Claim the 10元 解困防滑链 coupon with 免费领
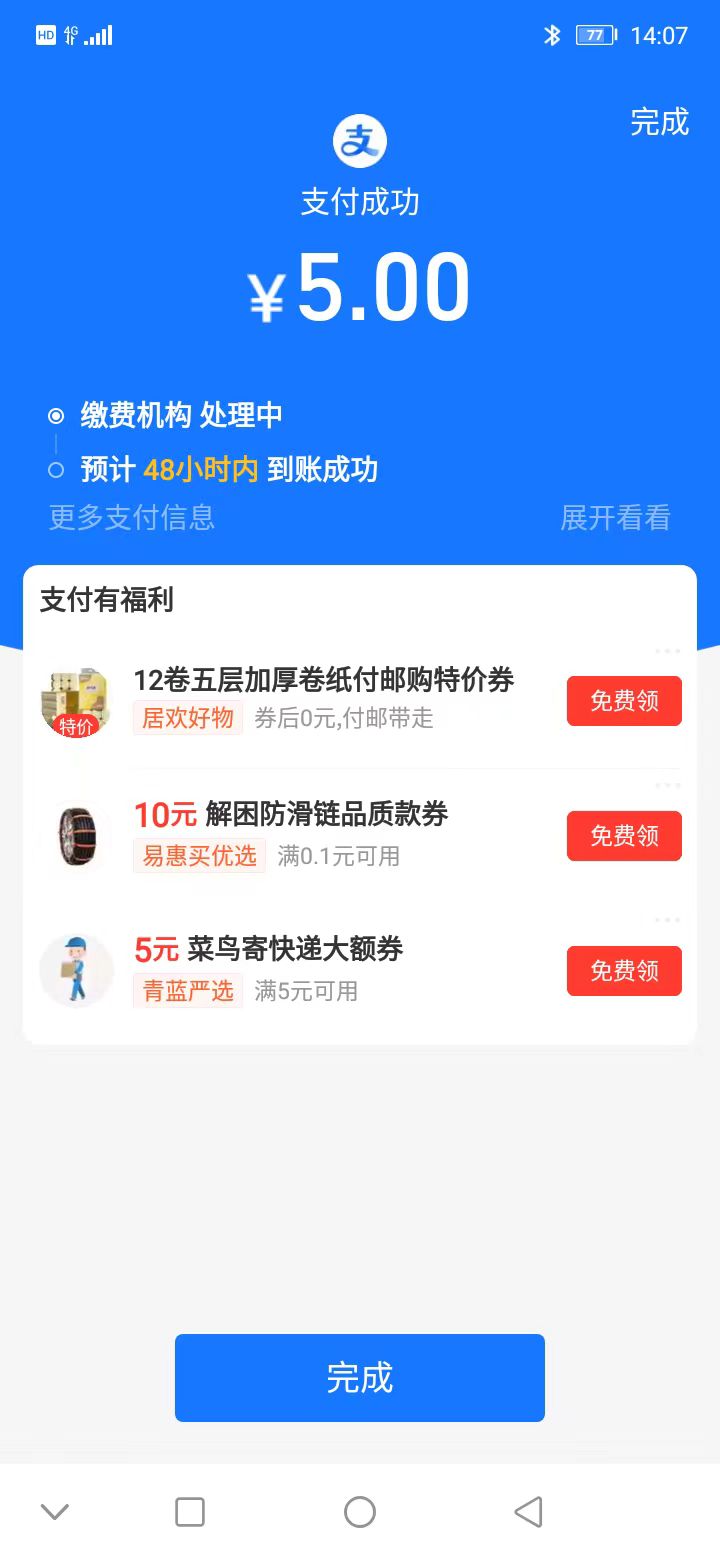The image size is (720, 1560). point(624,836)
